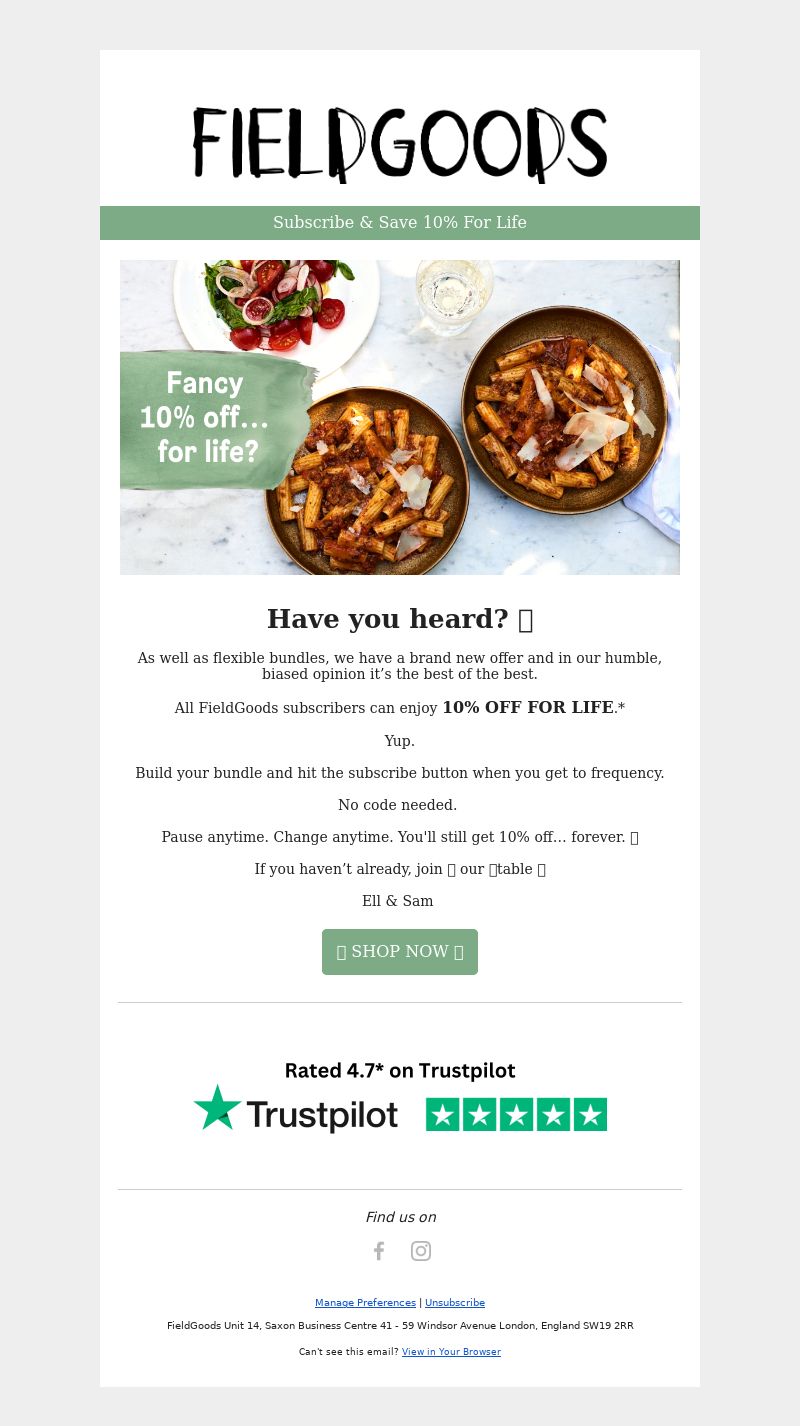Tap the Subscribe & Save 10% banner
Screen dimensions: 800x1426
tap(400, 223)
